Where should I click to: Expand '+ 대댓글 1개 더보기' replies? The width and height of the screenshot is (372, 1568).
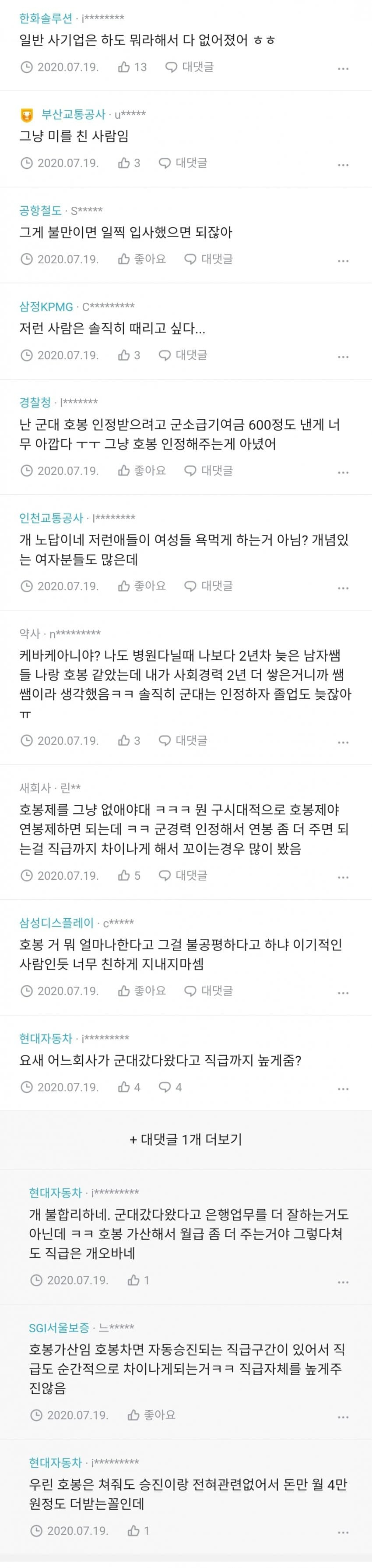[186, 1140]
